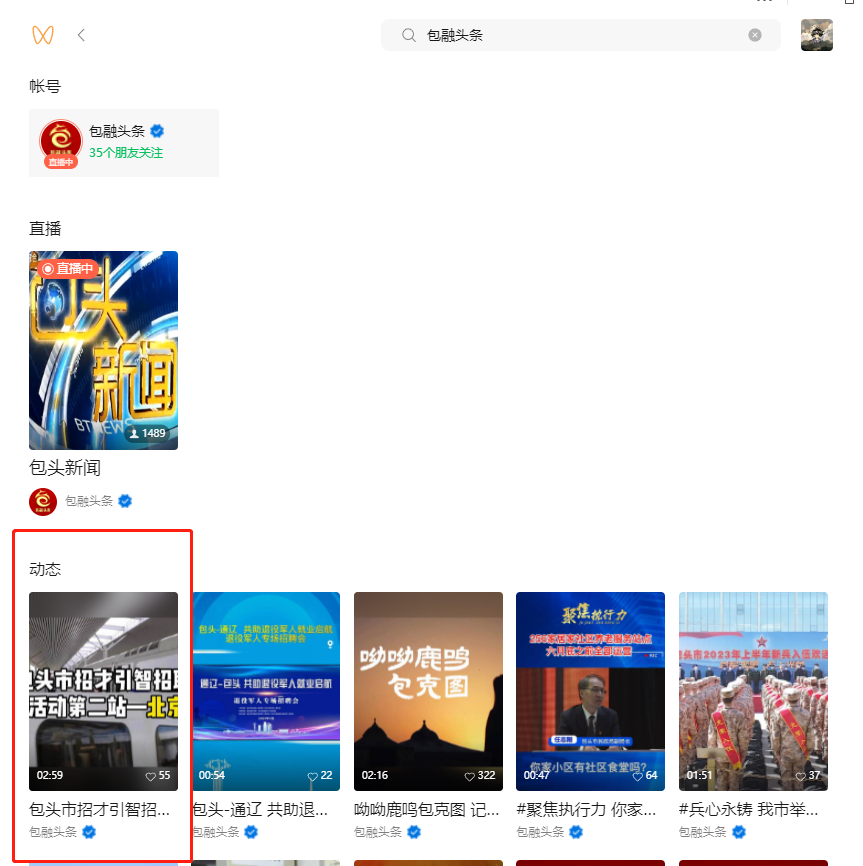Tap the search box showing 包融头条
This screenshot has height=866, width=863.
pos(570,35)
